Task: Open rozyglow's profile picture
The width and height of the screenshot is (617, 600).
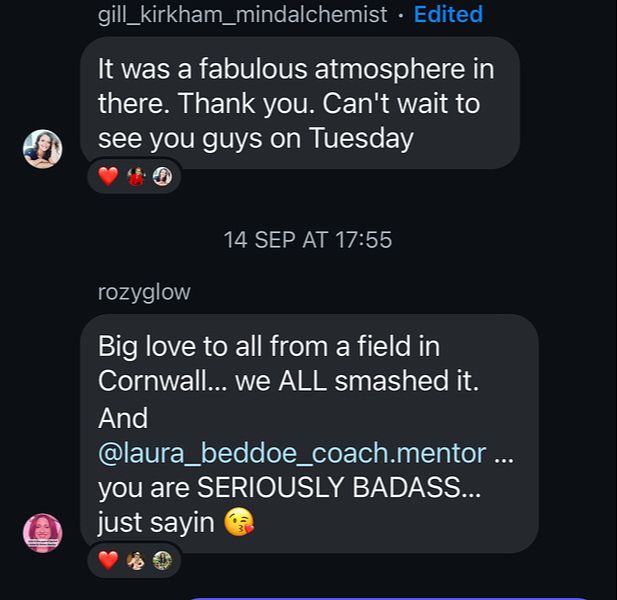Action: click(43, 533)
